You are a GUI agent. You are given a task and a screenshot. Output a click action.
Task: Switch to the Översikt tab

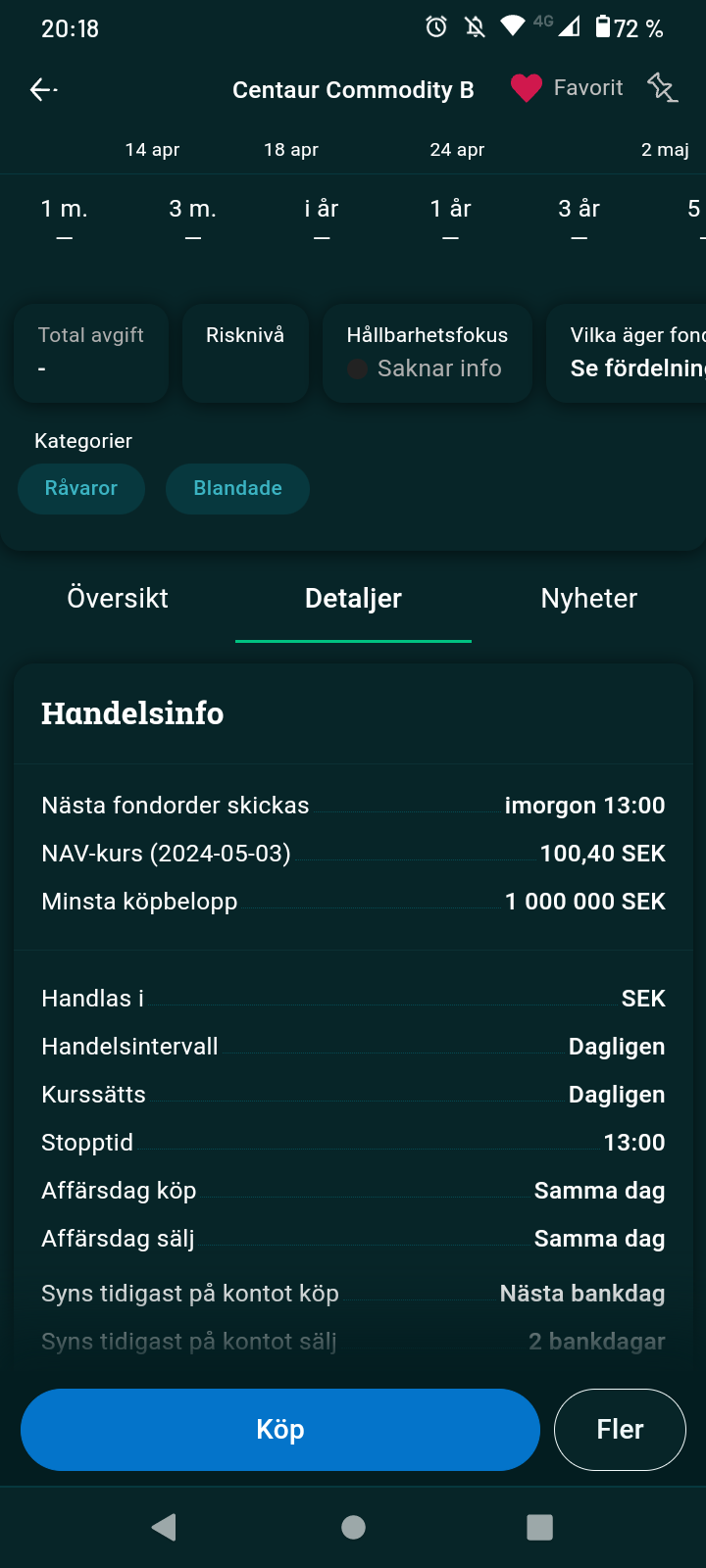tap(118, 598)
